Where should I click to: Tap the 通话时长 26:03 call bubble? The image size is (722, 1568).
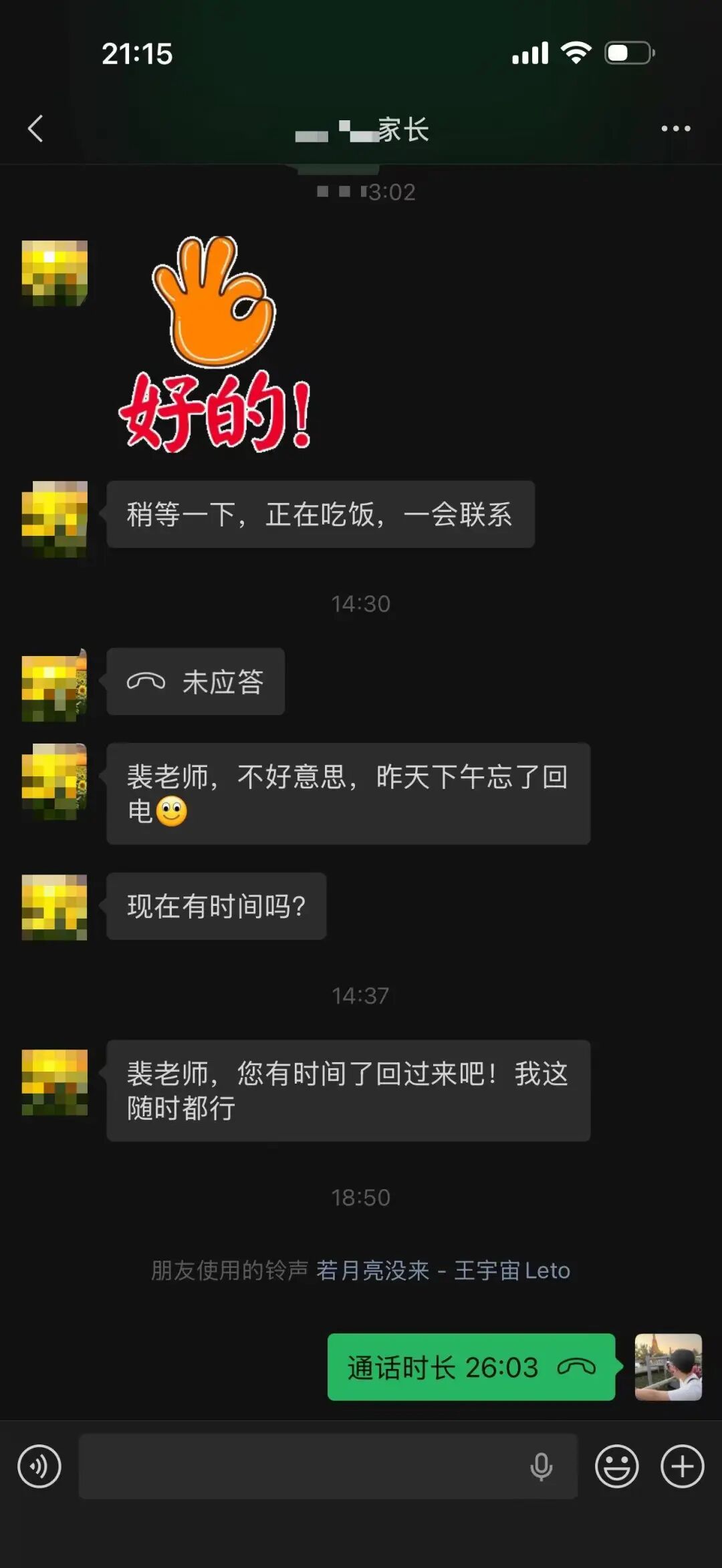471,1367
